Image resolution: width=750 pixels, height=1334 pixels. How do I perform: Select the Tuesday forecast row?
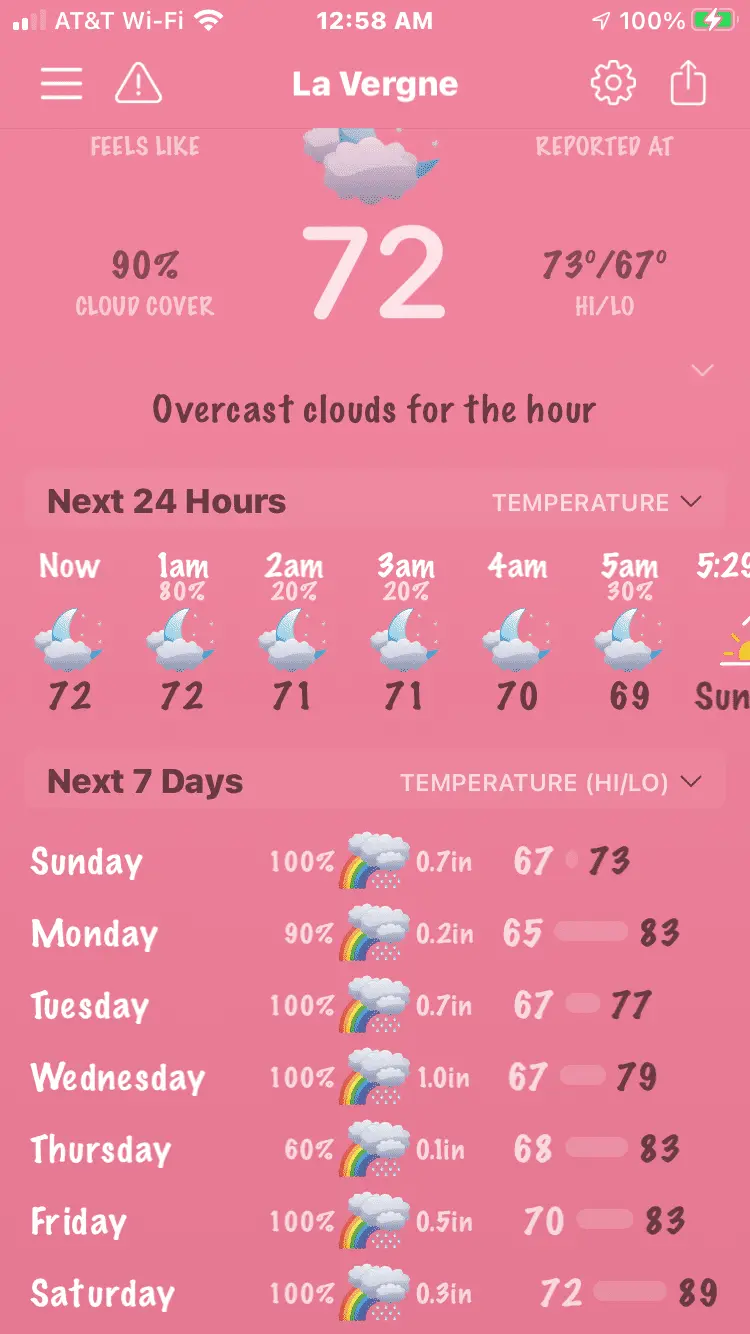(375, 1006)
